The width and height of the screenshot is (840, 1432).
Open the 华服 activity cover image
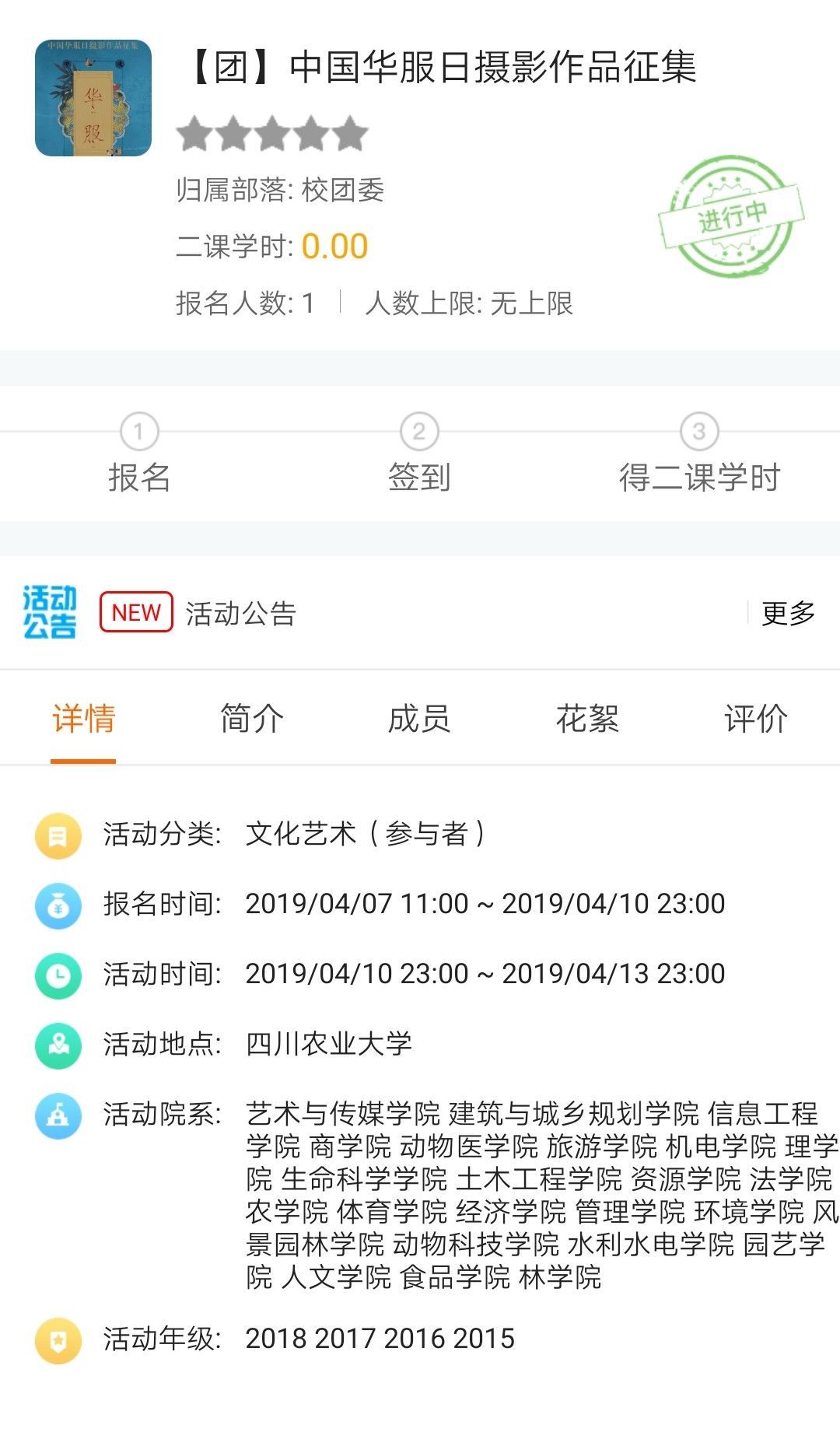pos(93,98)
